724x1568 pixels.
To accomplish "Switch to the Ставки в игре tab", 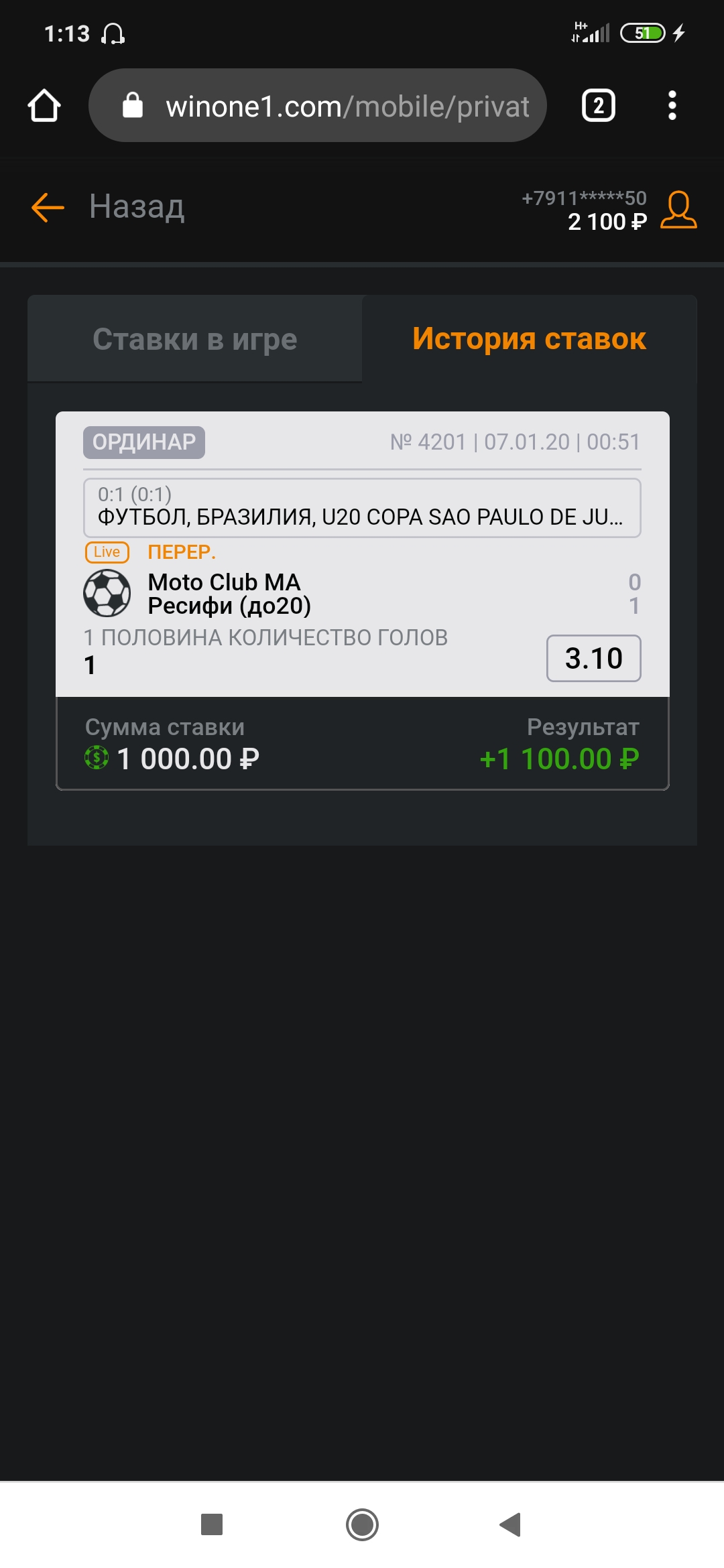I will [x=195, y=339].
